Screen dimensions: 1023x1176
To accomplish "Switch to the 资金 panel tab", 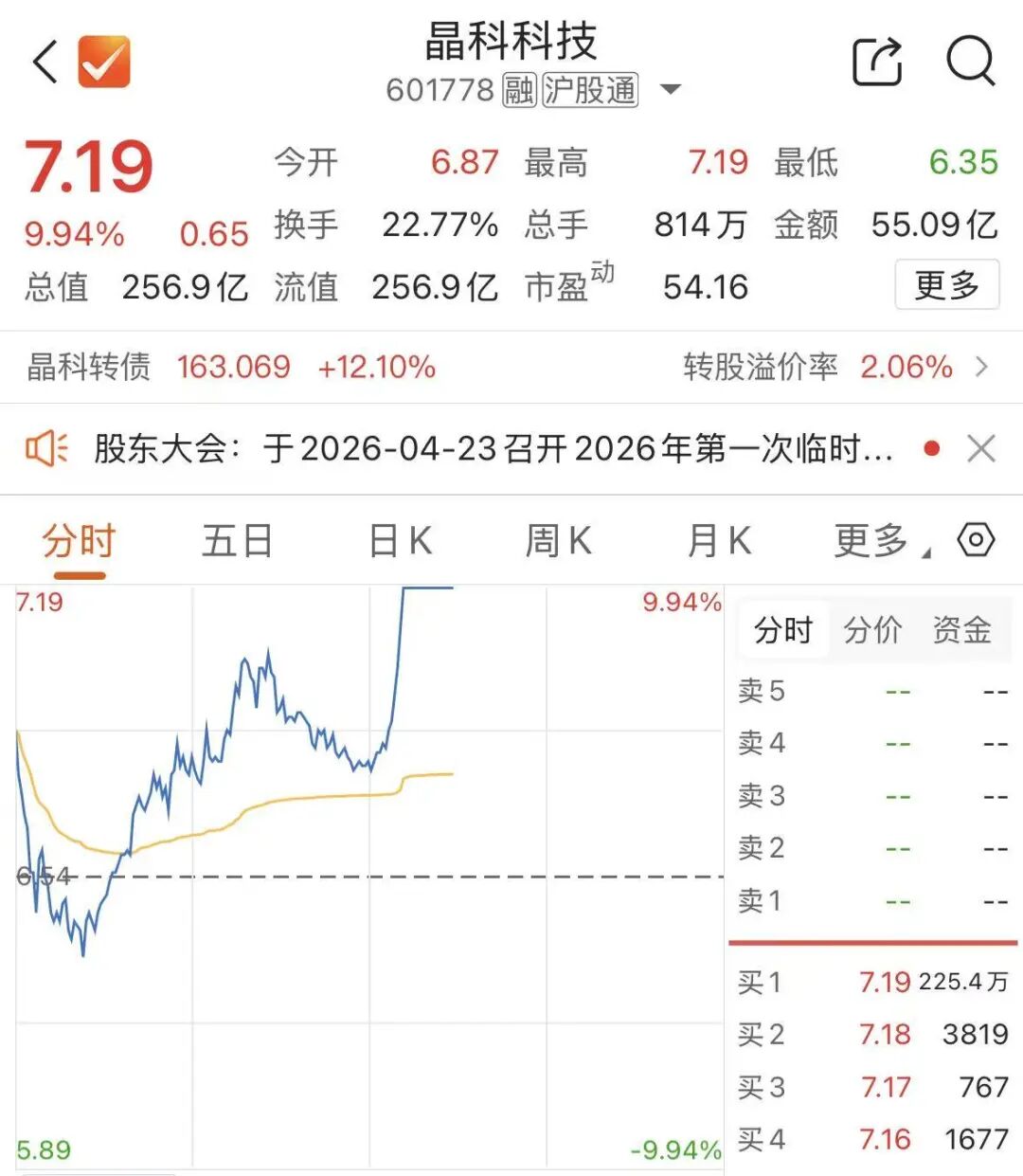I will [961, 629].
